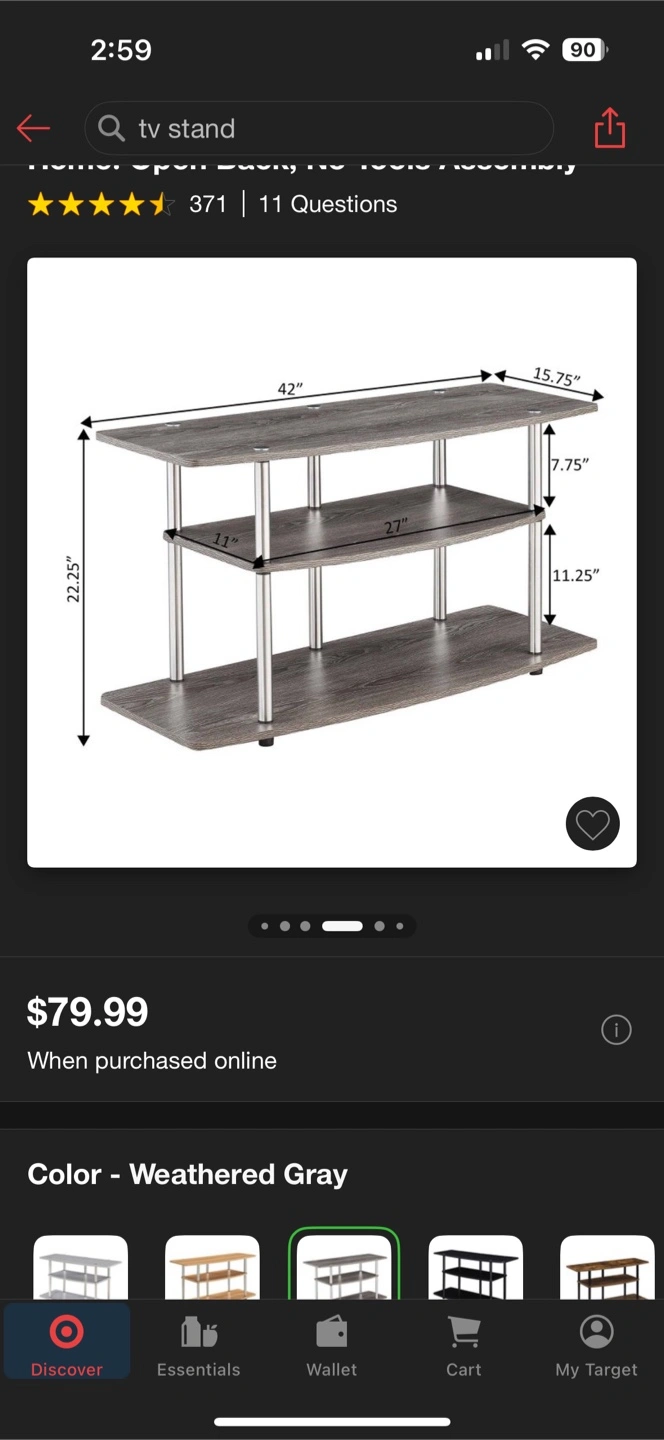Open the 'tv stand' search field
This screenshot has width=664, height=1440.
pos(319,128)
